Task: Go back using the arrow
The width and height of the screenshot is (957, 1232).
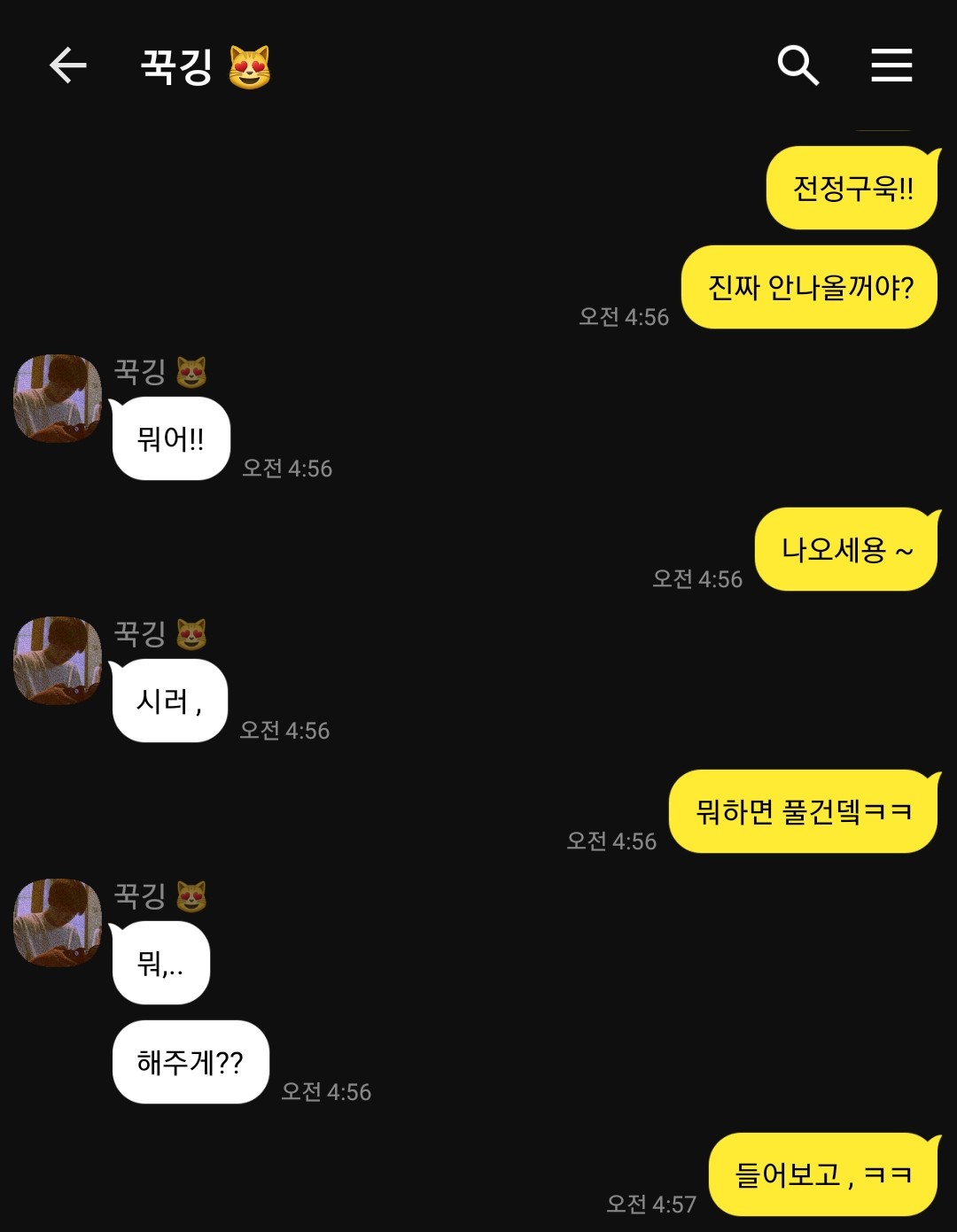Action: coord(67,66)
